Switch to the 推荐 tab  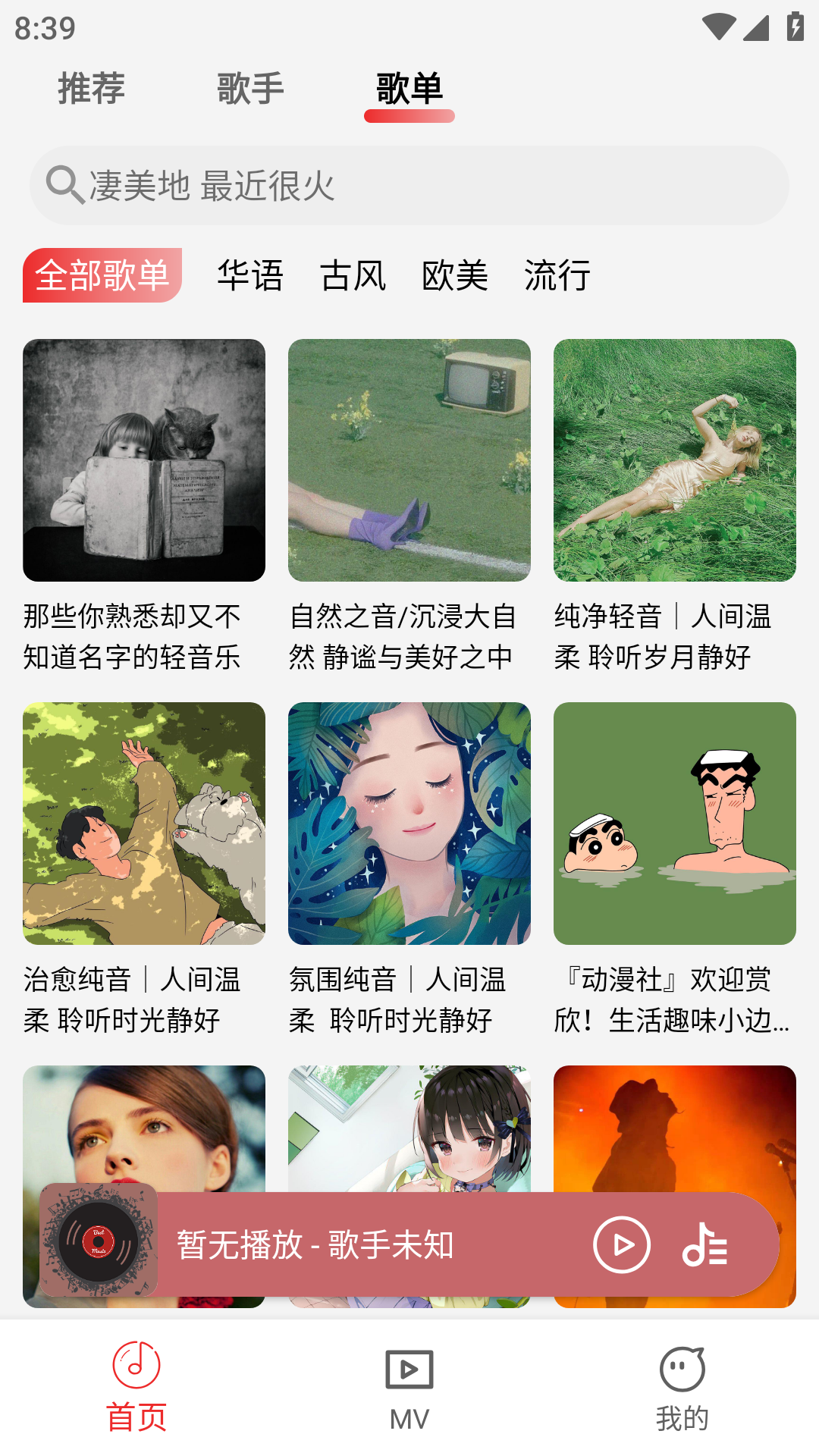[x=92, y=89]
